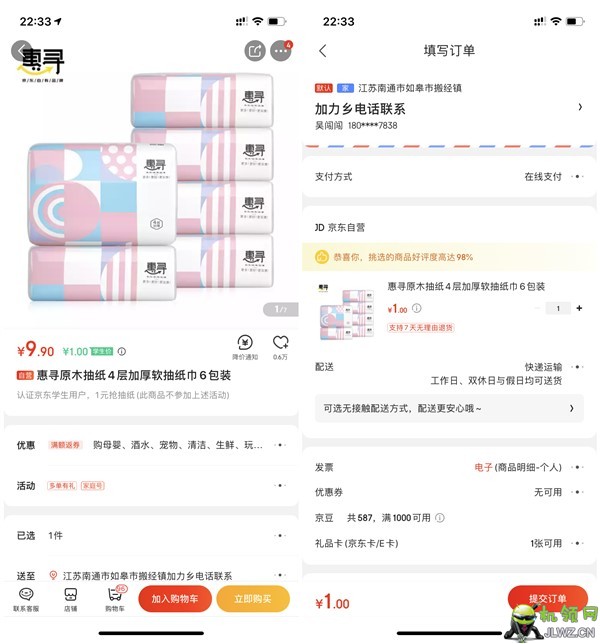The width and height of the screenshot is (600, 644).
Task: Go back from the product page
Action: click(22, 51)
